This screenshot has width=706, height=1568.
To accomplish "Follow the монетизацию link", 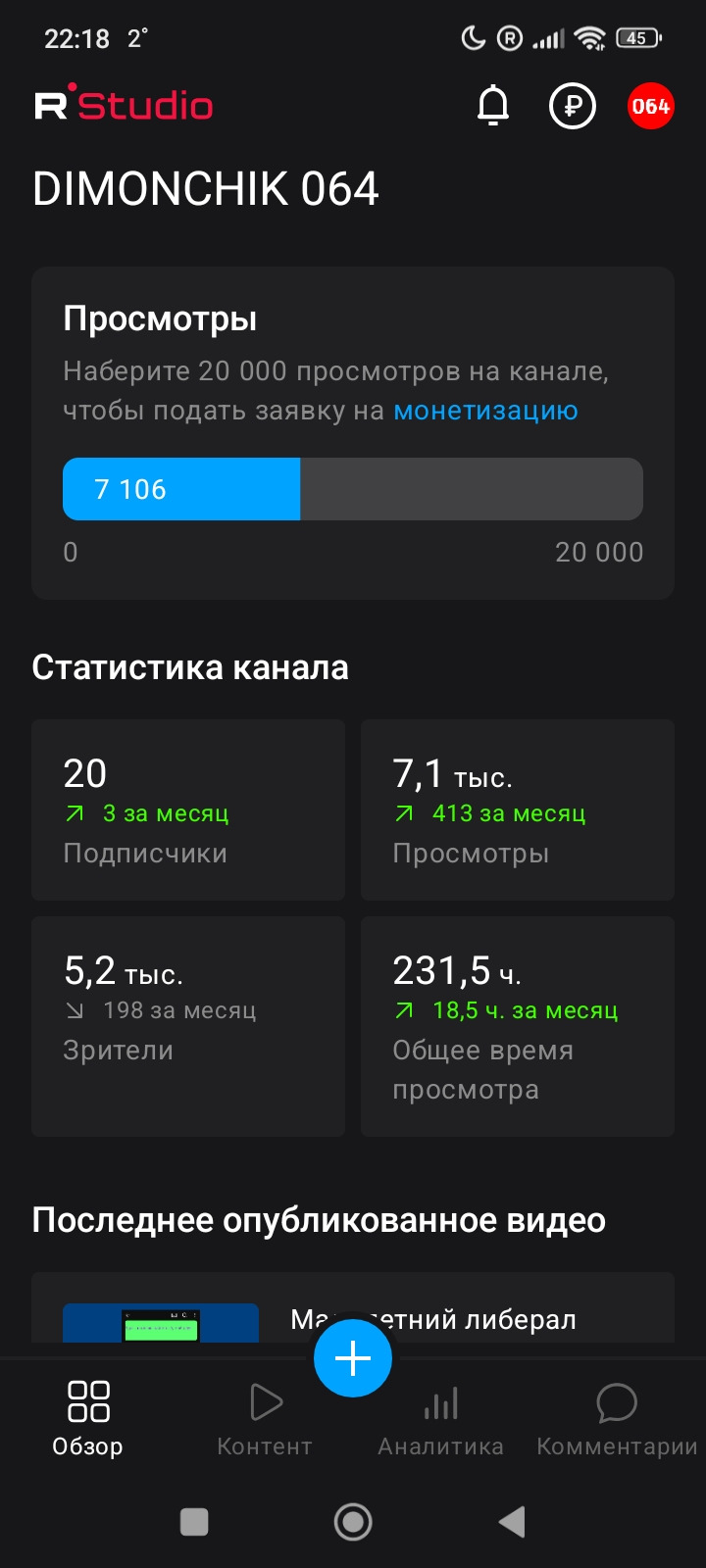I will point(485,411).
